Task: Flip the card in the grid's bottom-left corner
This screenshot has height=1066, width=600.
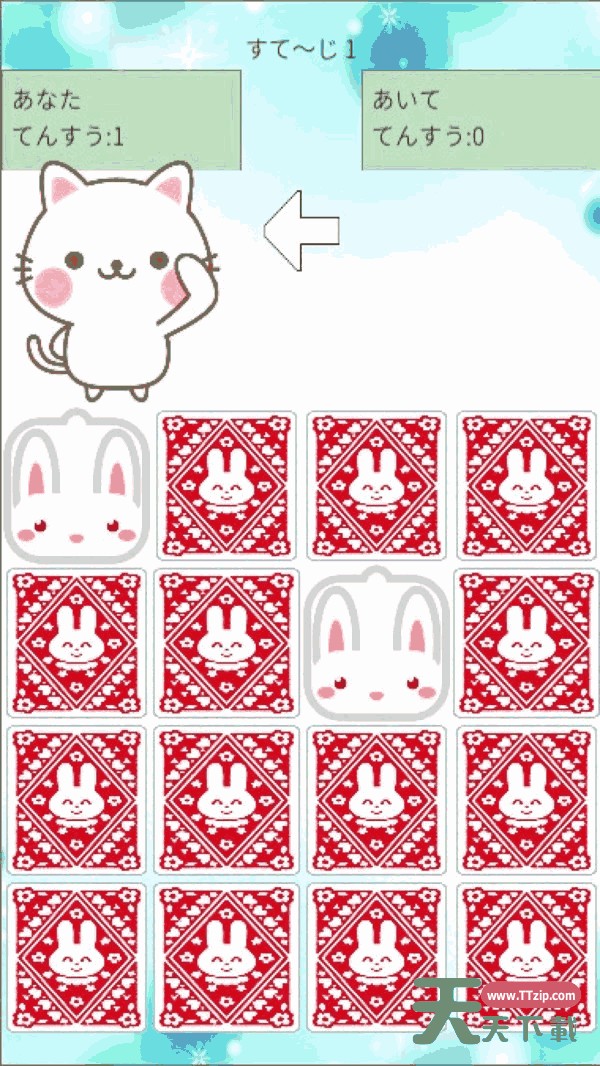Action: pos(77,957)
